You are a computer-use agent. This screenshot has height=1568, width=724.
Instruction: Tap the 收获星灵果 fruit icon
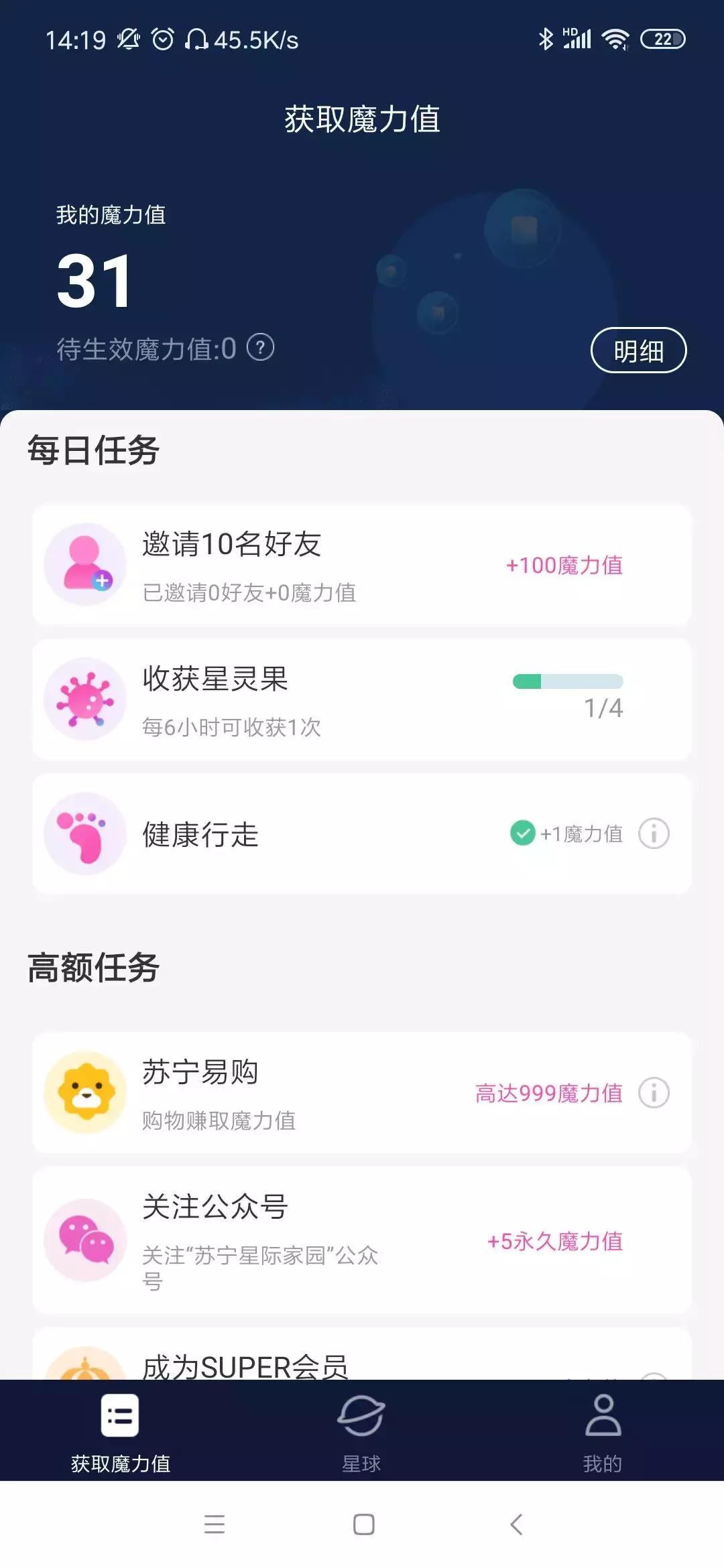(84, 699)
